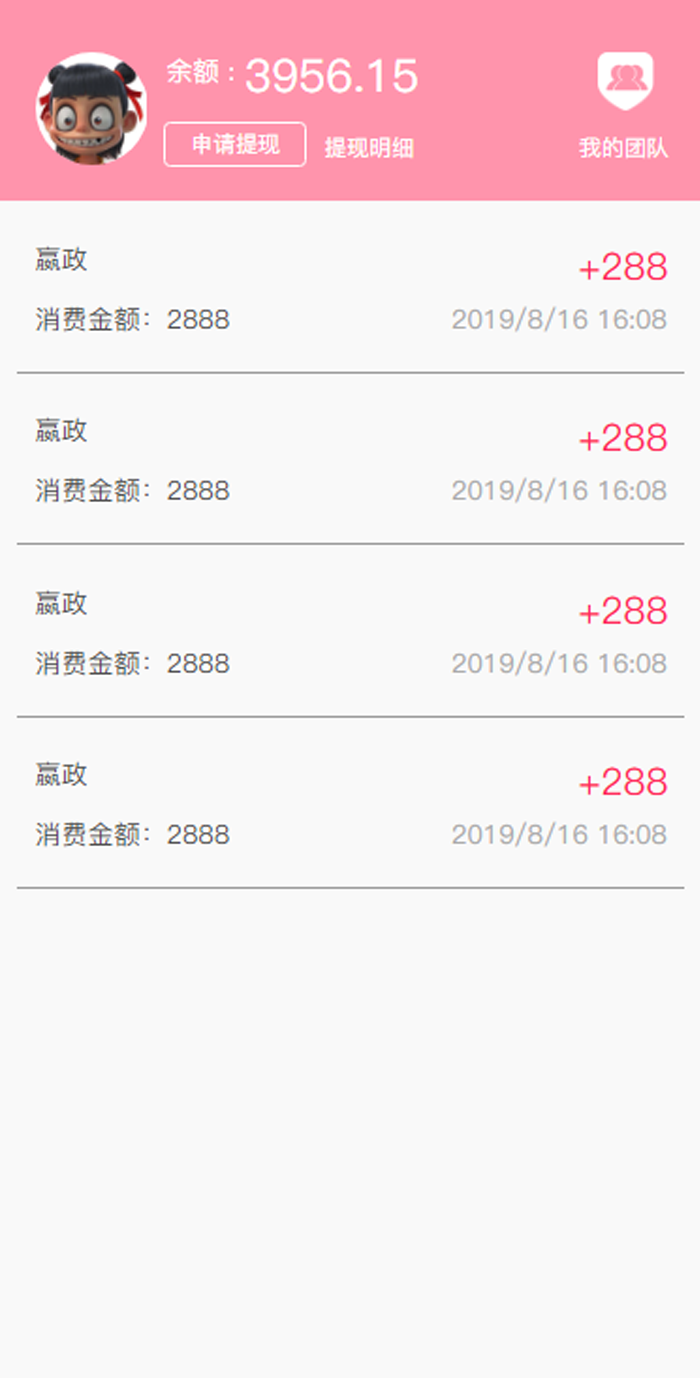Open 提现明细 withdrawal details
700x1378 pixels.
369,148
